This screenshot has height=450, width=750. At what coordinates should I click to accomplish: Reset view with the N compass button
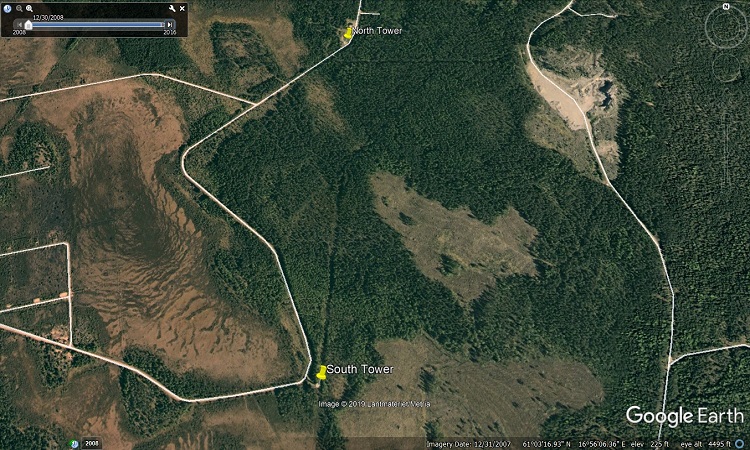(x=724, y=8)
